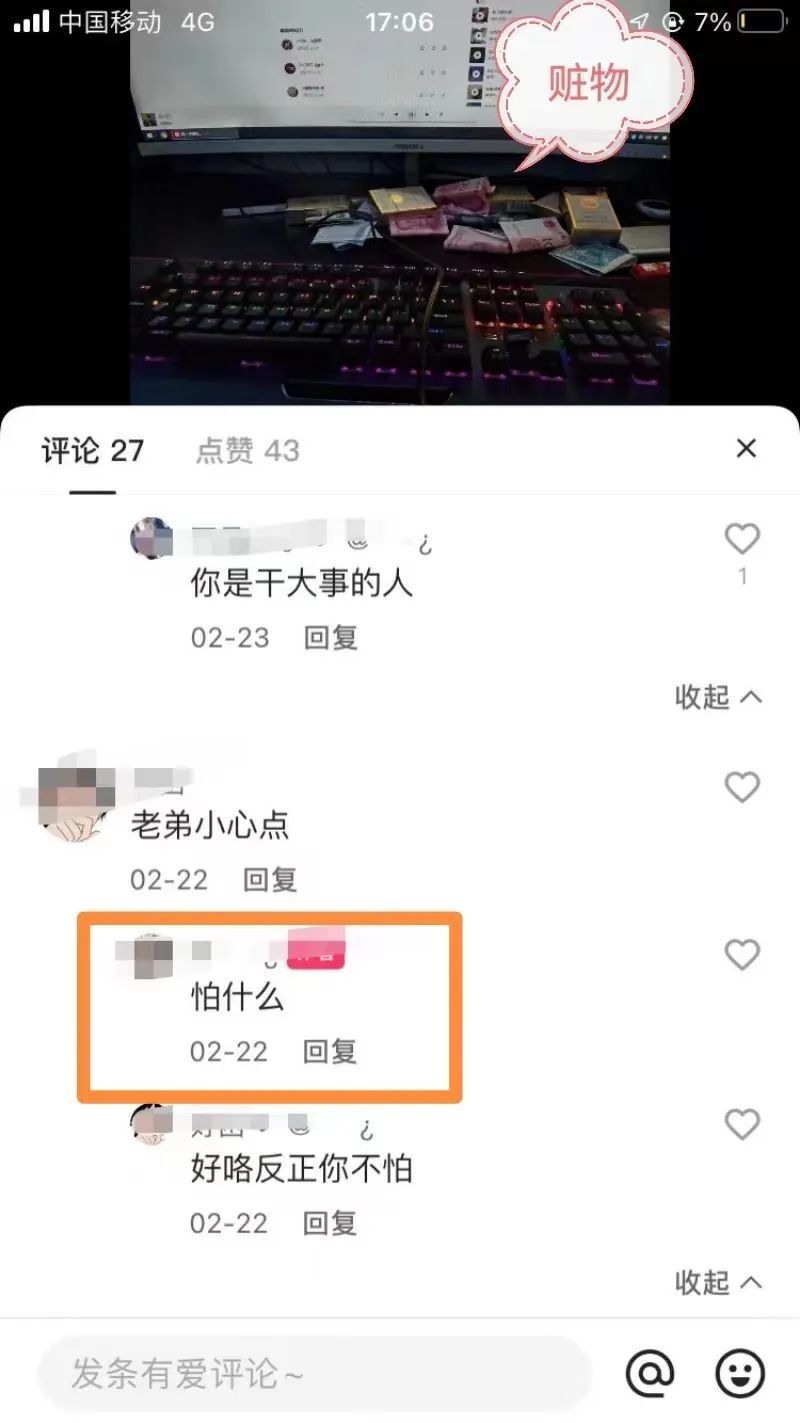Like the comment 你是干大事的人
This screenshot has width=800, height=1423.
742,540
